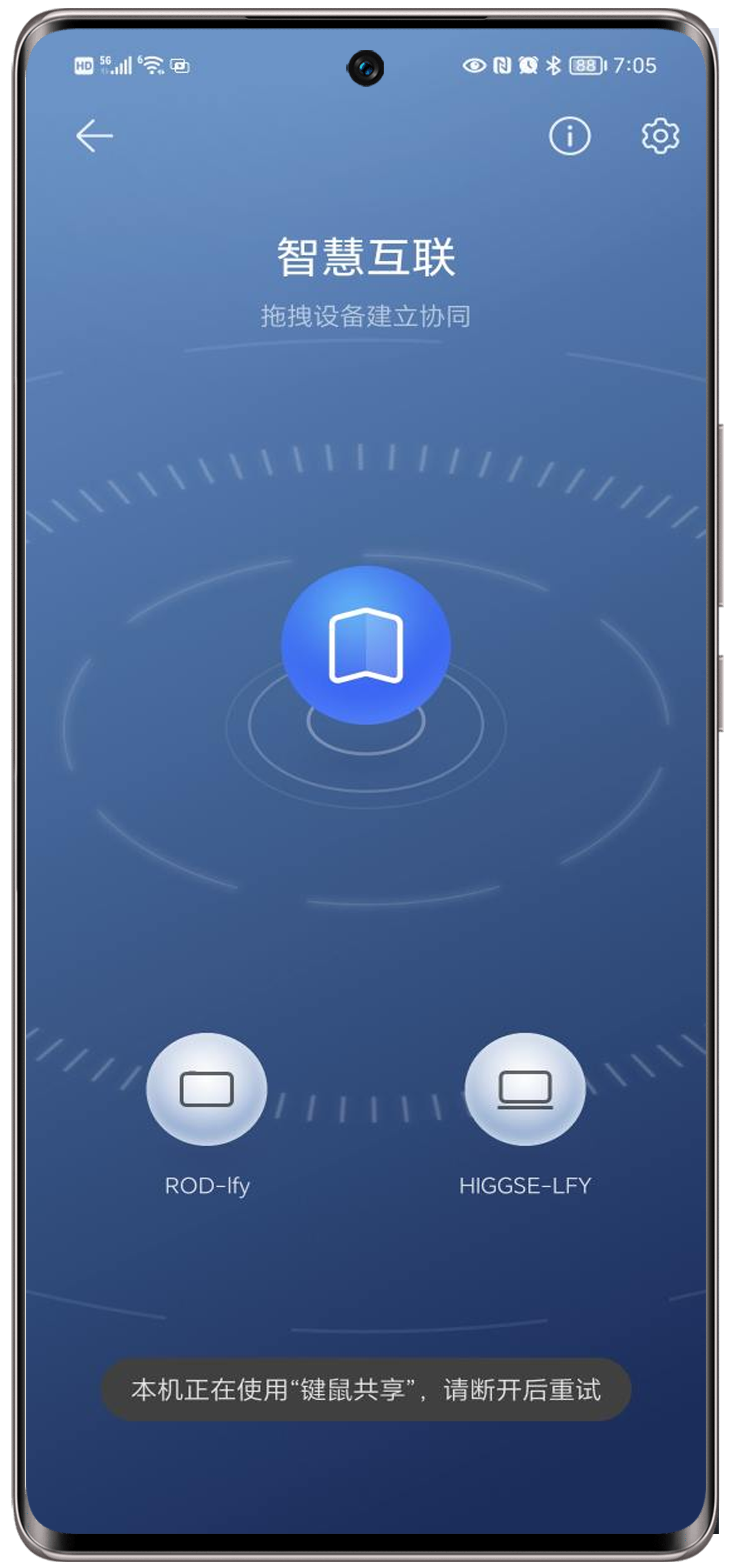Image resolution: width=735 pixels, height=1568 pixels.
Task: Select the ROD-lfy tablet device
Action: click(207, 1089)
